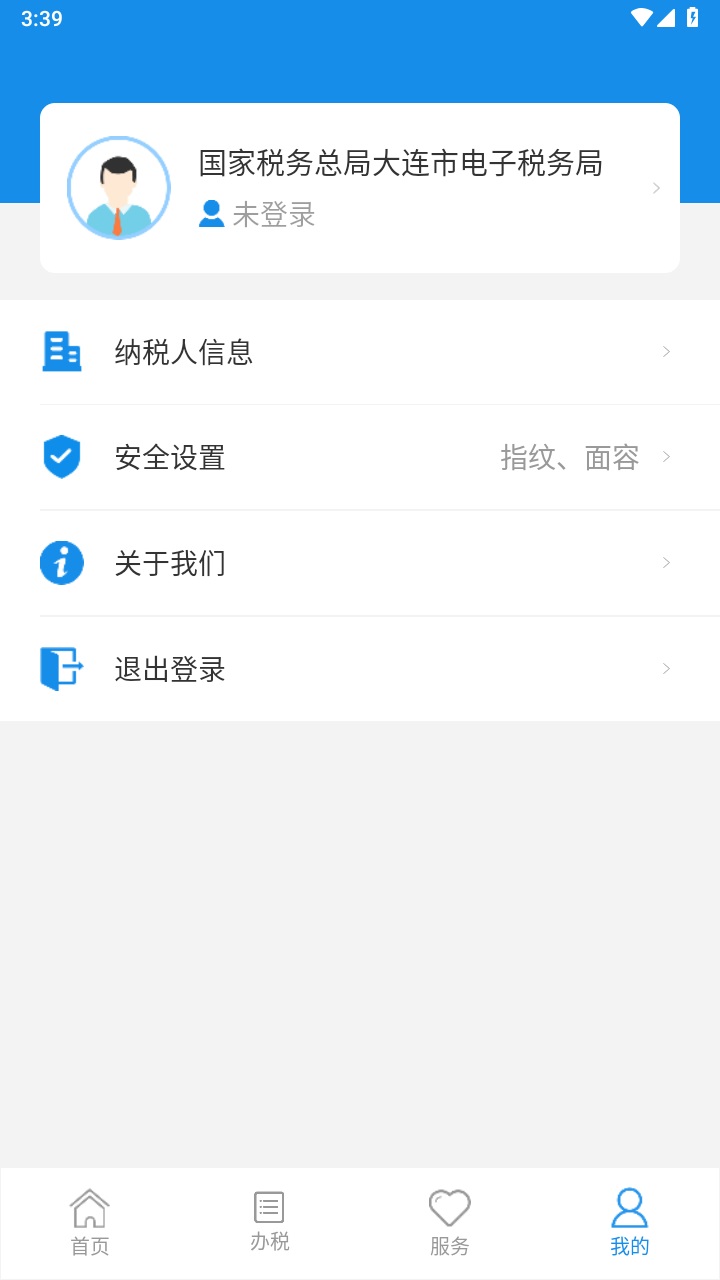Open 纳税人信息 via its chevron
The image size is (720, 1280).
pyautogui.click(x=666, y=351)
